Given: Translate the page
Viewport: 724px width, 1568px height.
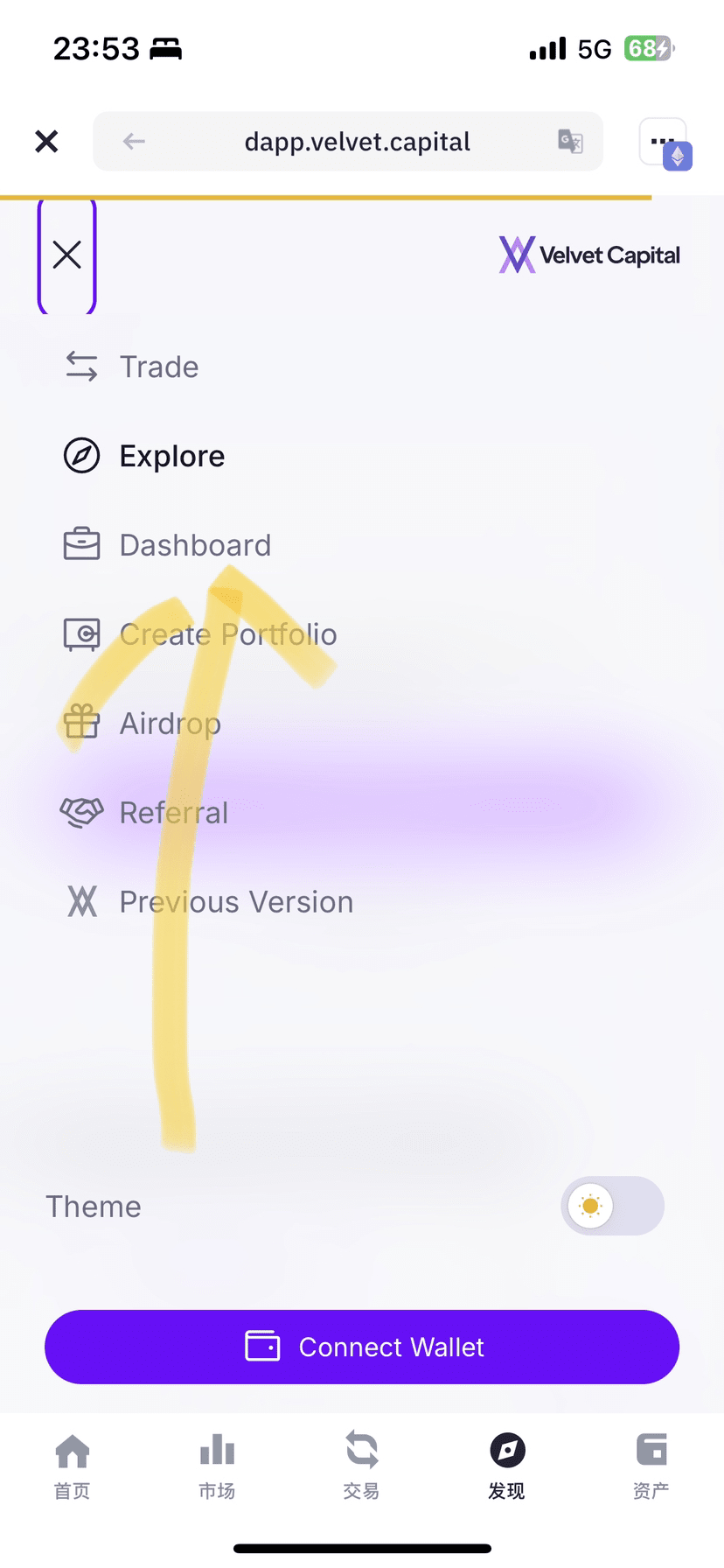Looking at the screenshot, I should 570,141.
